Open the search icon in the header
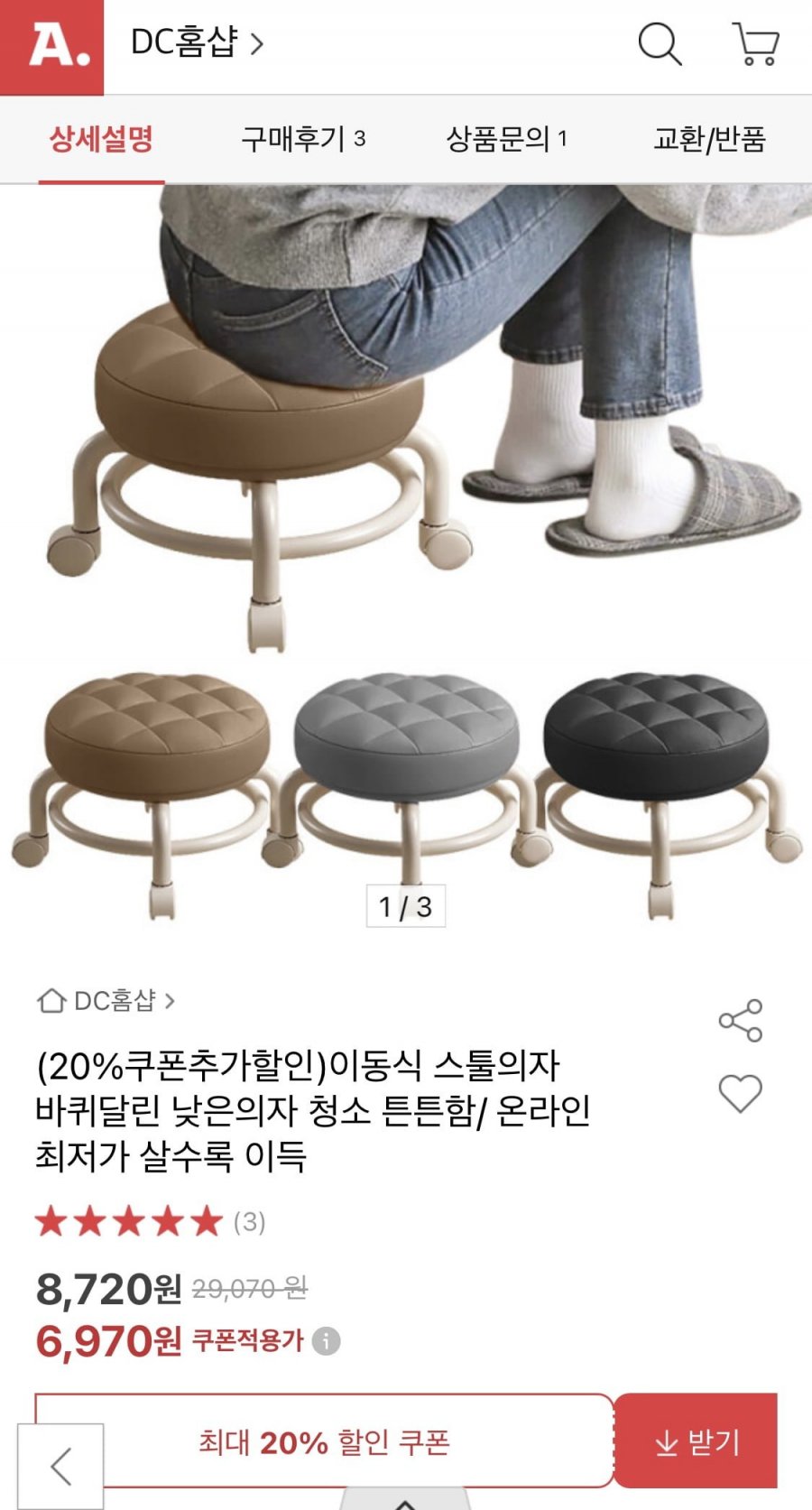The height and width of the screenshot is (1510, 812). point(660,44)
